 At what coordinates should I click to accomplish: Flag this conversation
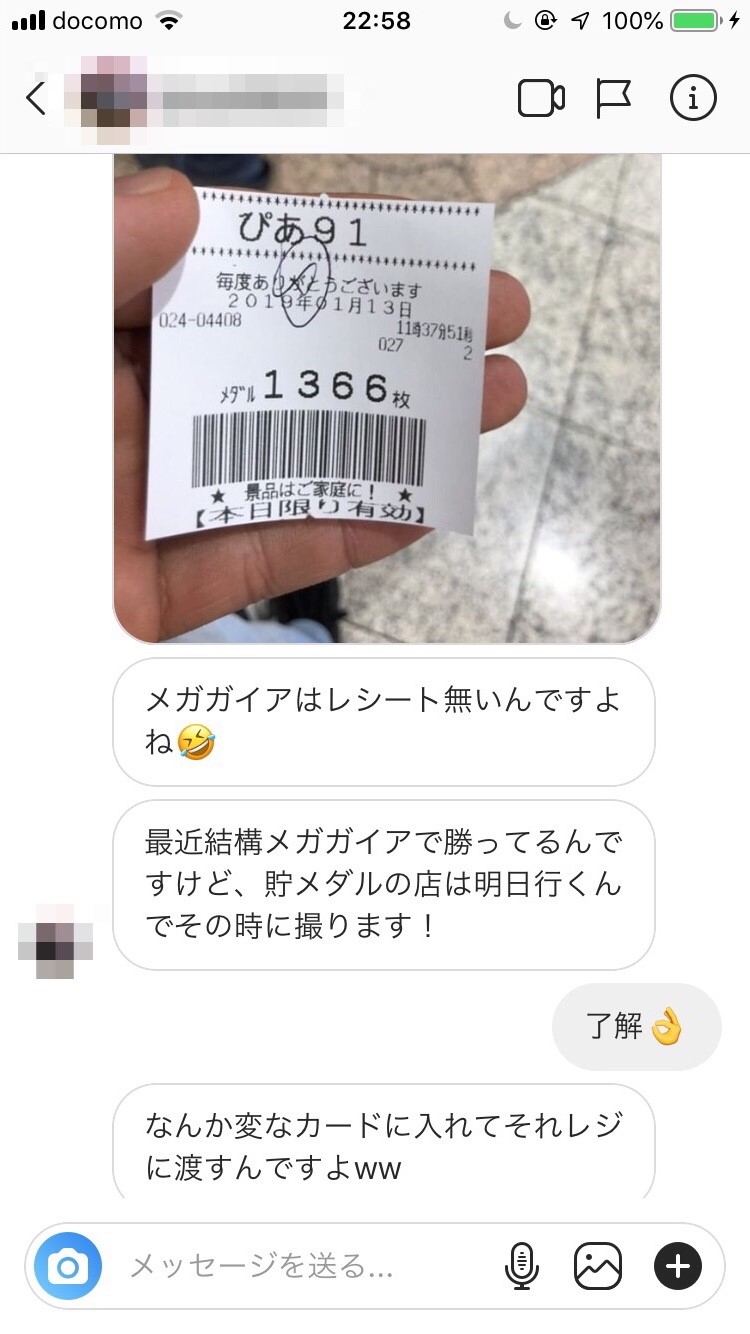click(x=613, y=99)
